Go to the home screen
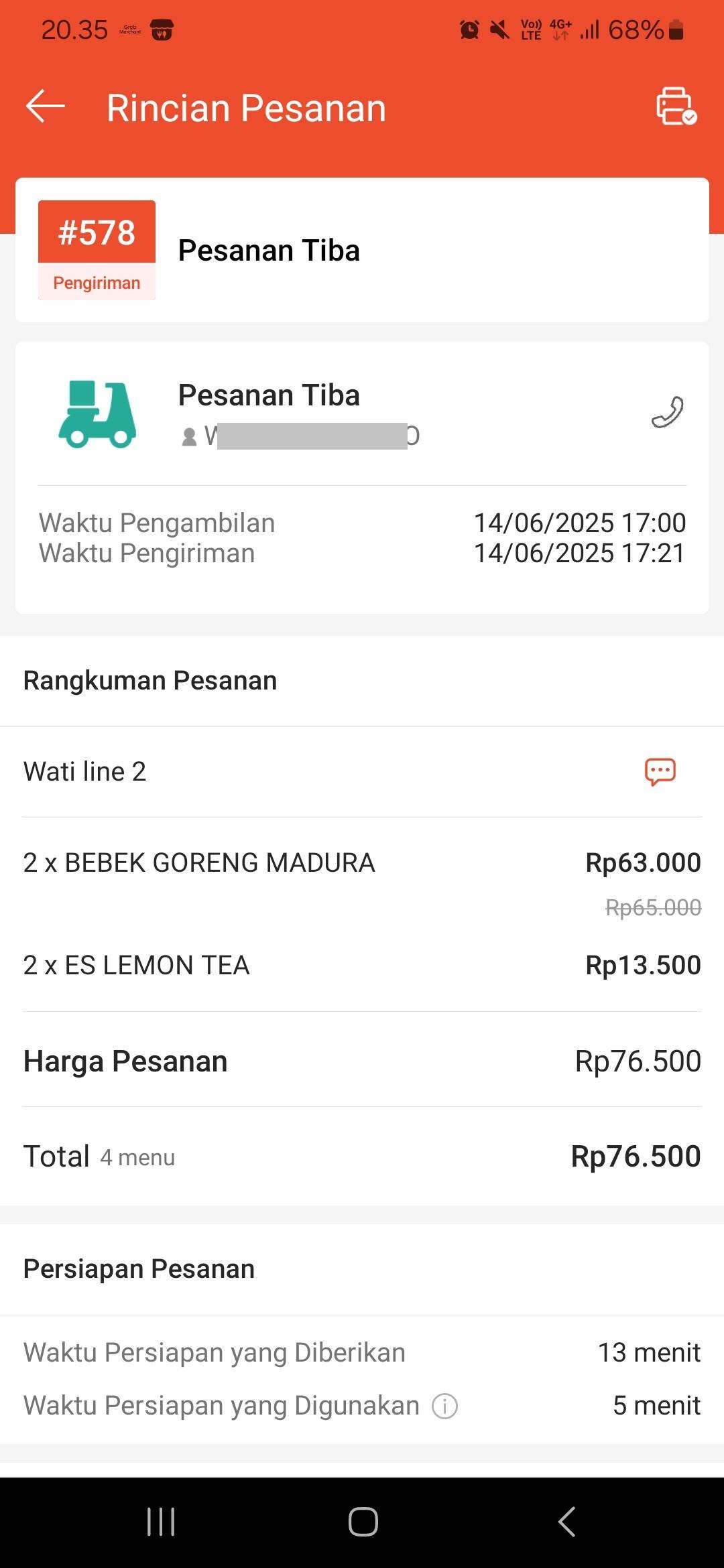 (x=363, y=1522)
